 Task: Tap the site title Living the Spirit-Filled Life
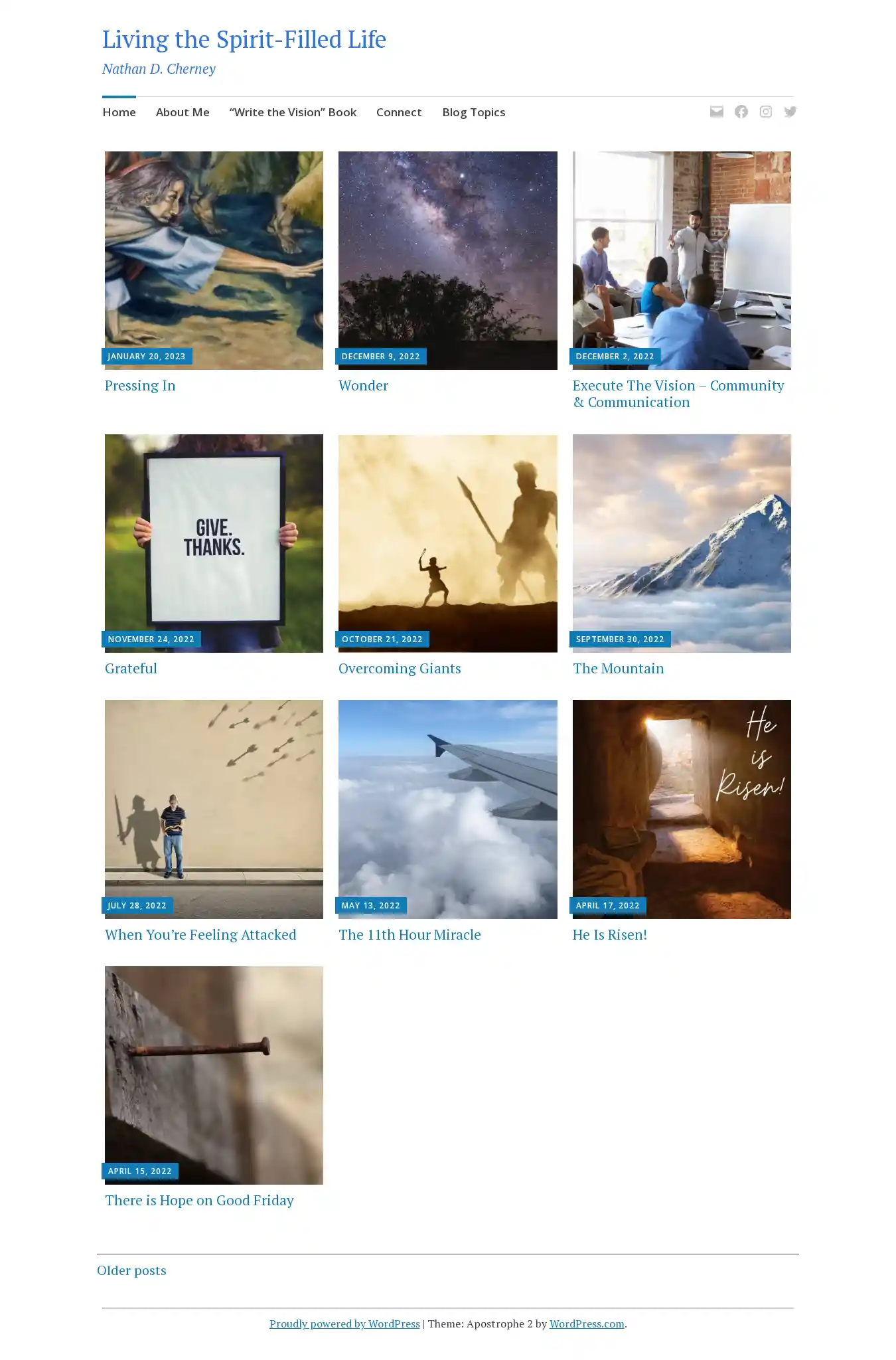tap(244, 40)
